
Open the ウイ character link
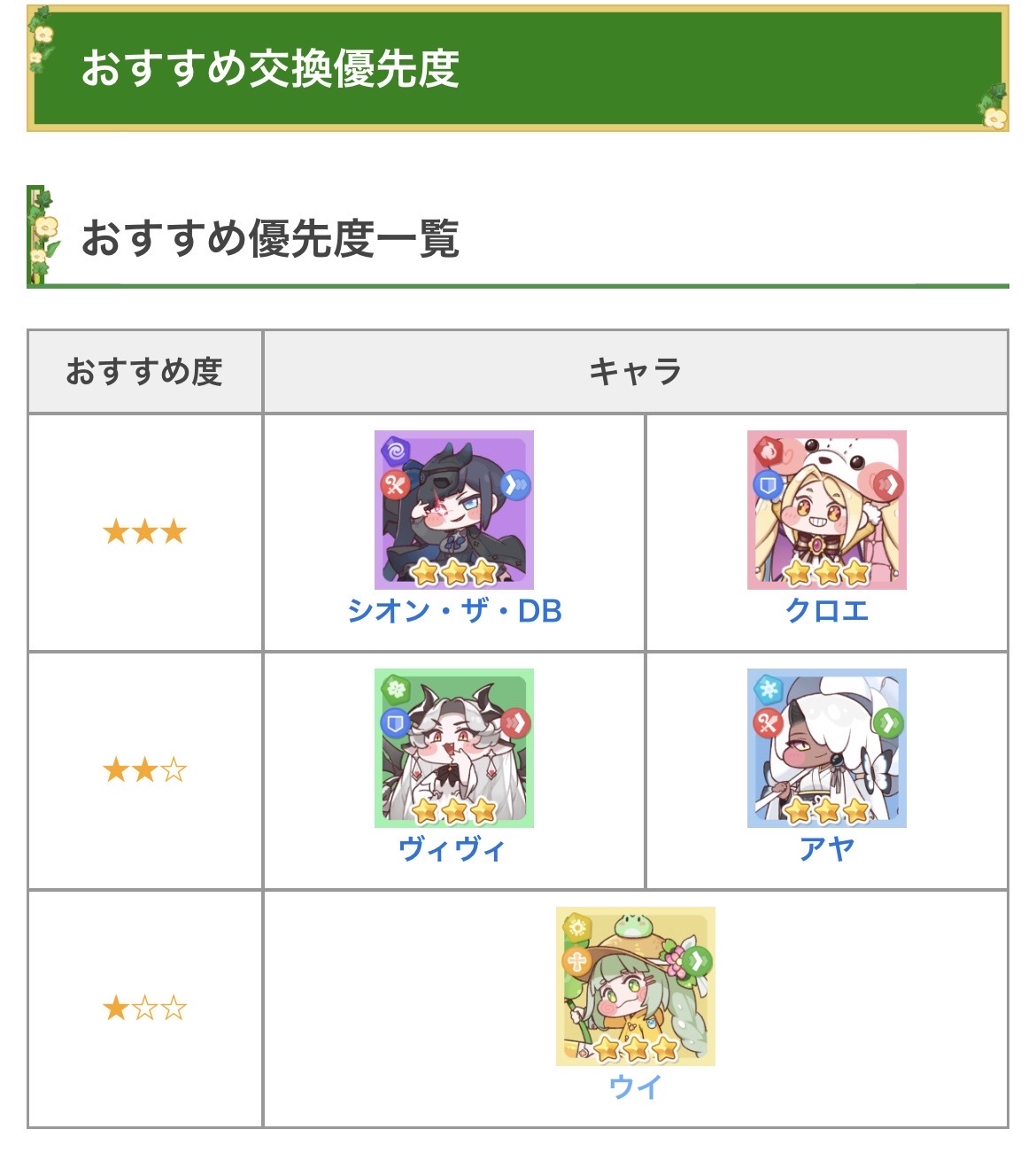coord(635,1087)
